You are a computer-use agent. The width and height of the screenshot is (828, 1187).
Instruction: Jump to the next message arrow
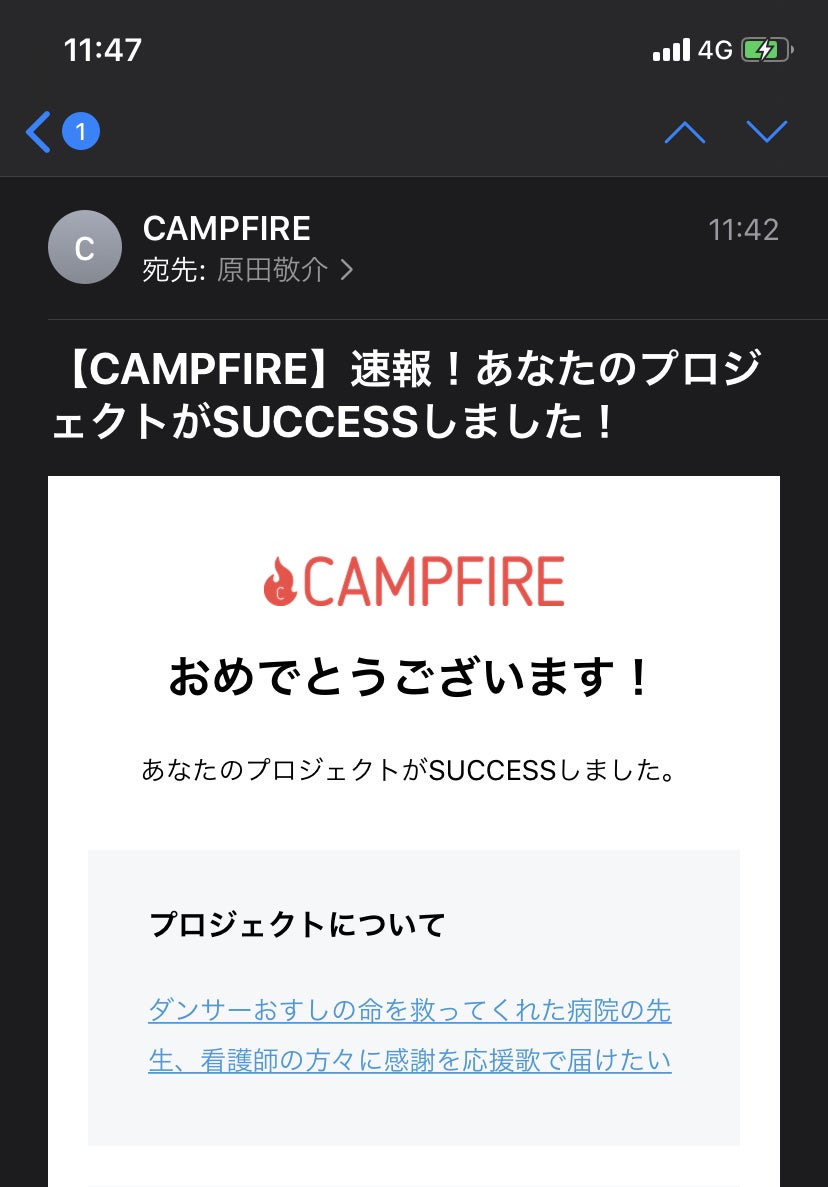pyautogui.click(x=767, y=132)
